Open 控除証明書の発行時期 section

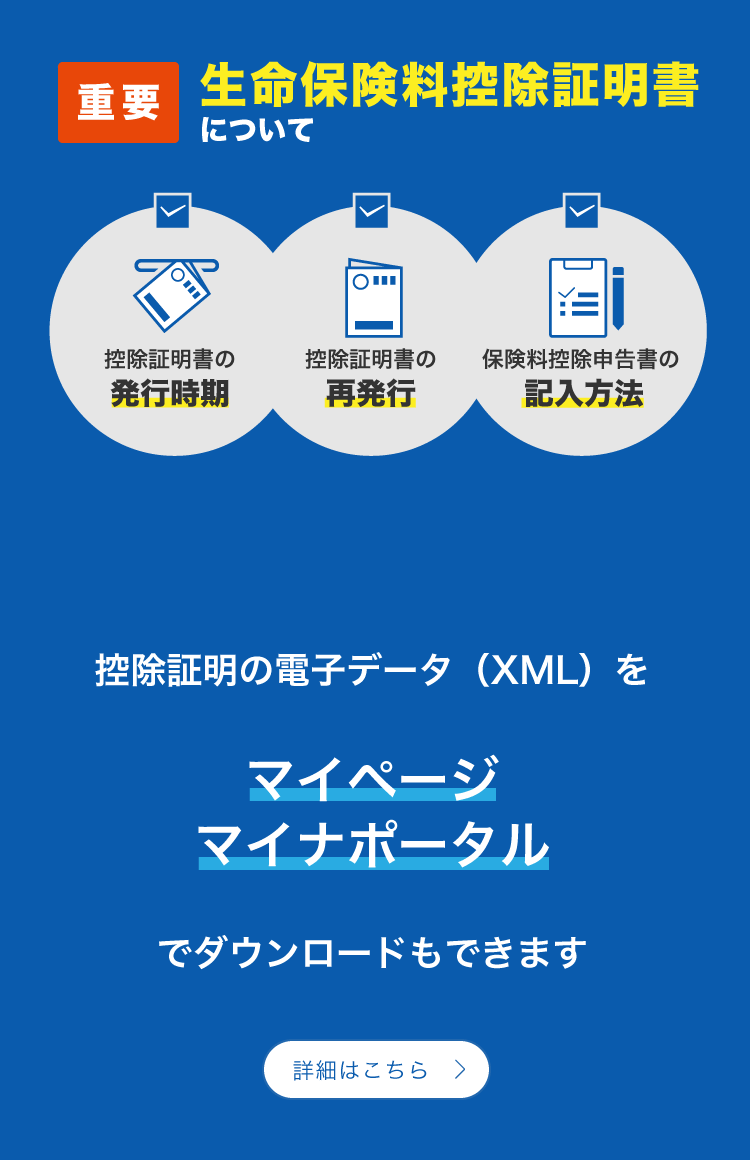[170, 335]
